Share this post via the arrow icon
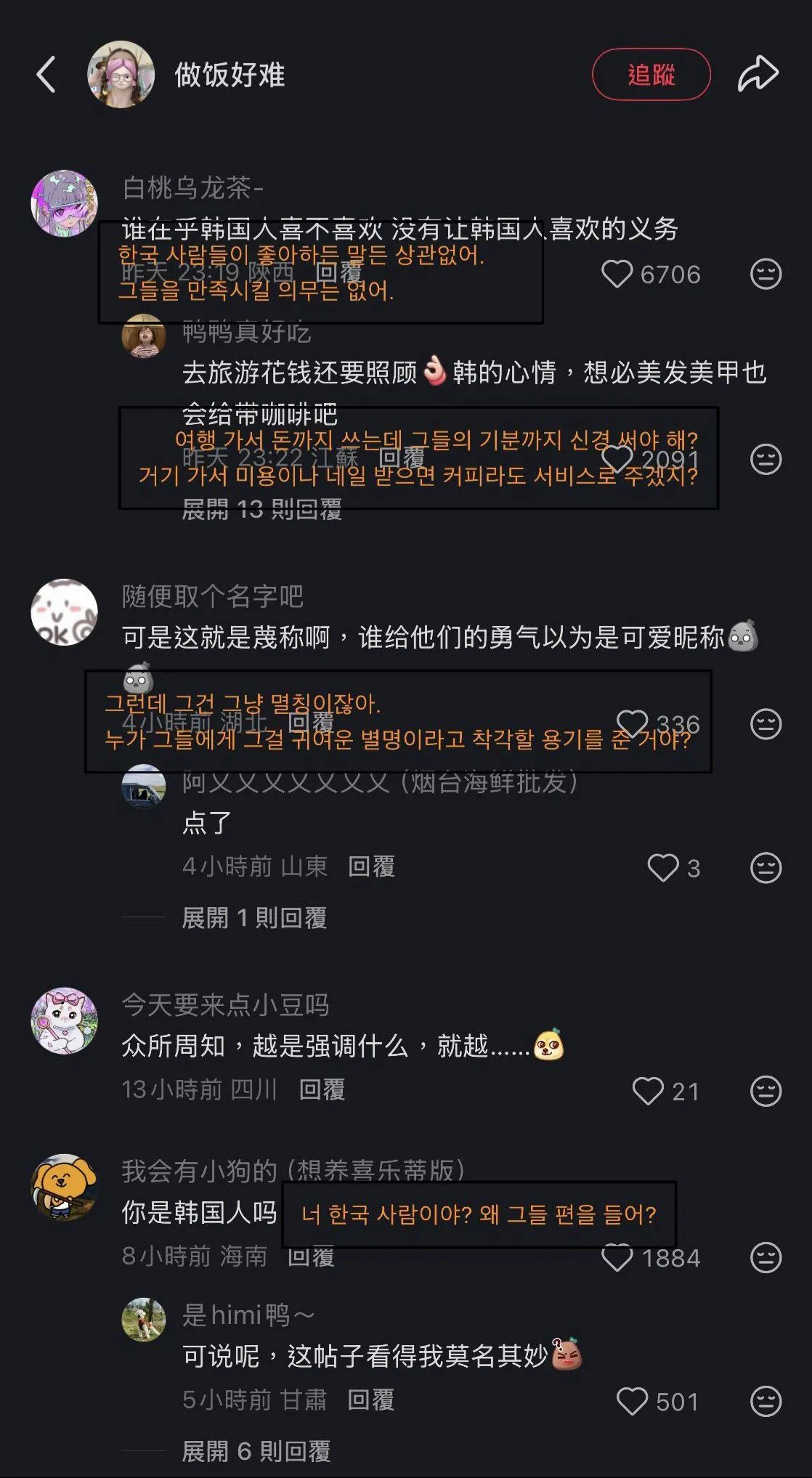The height and width of the screenshot is (1478, 812). click(758, 74)
